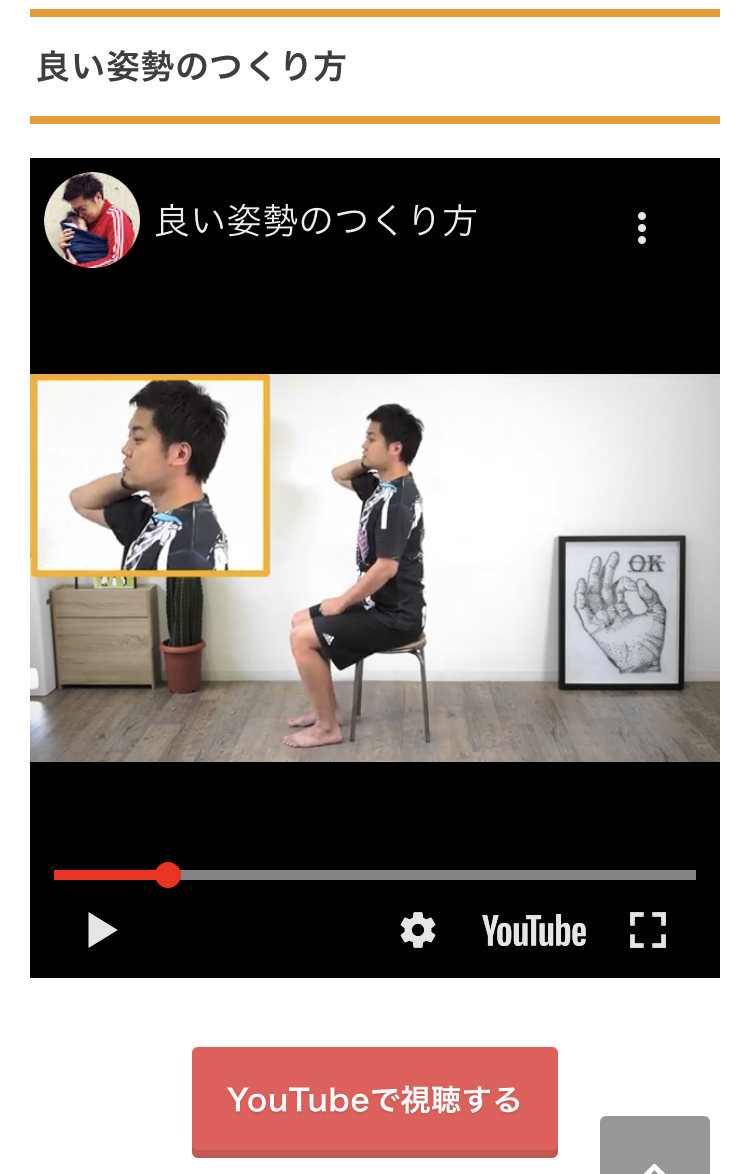Jump back to top of page
Screen dimensions: 750x1174
pos(654,1150)
